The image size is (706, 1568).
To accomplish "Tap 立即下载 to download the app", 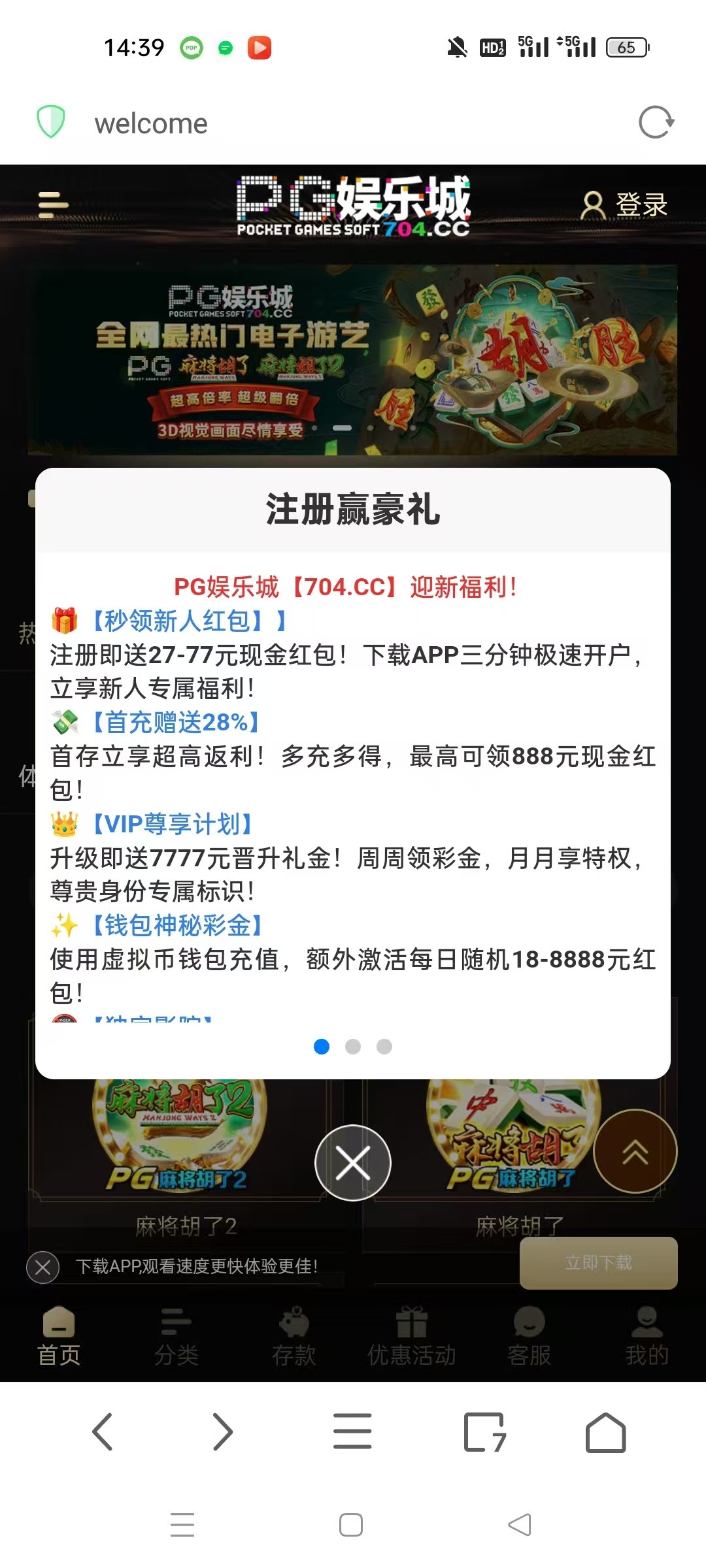I will tap(598, 1262).
